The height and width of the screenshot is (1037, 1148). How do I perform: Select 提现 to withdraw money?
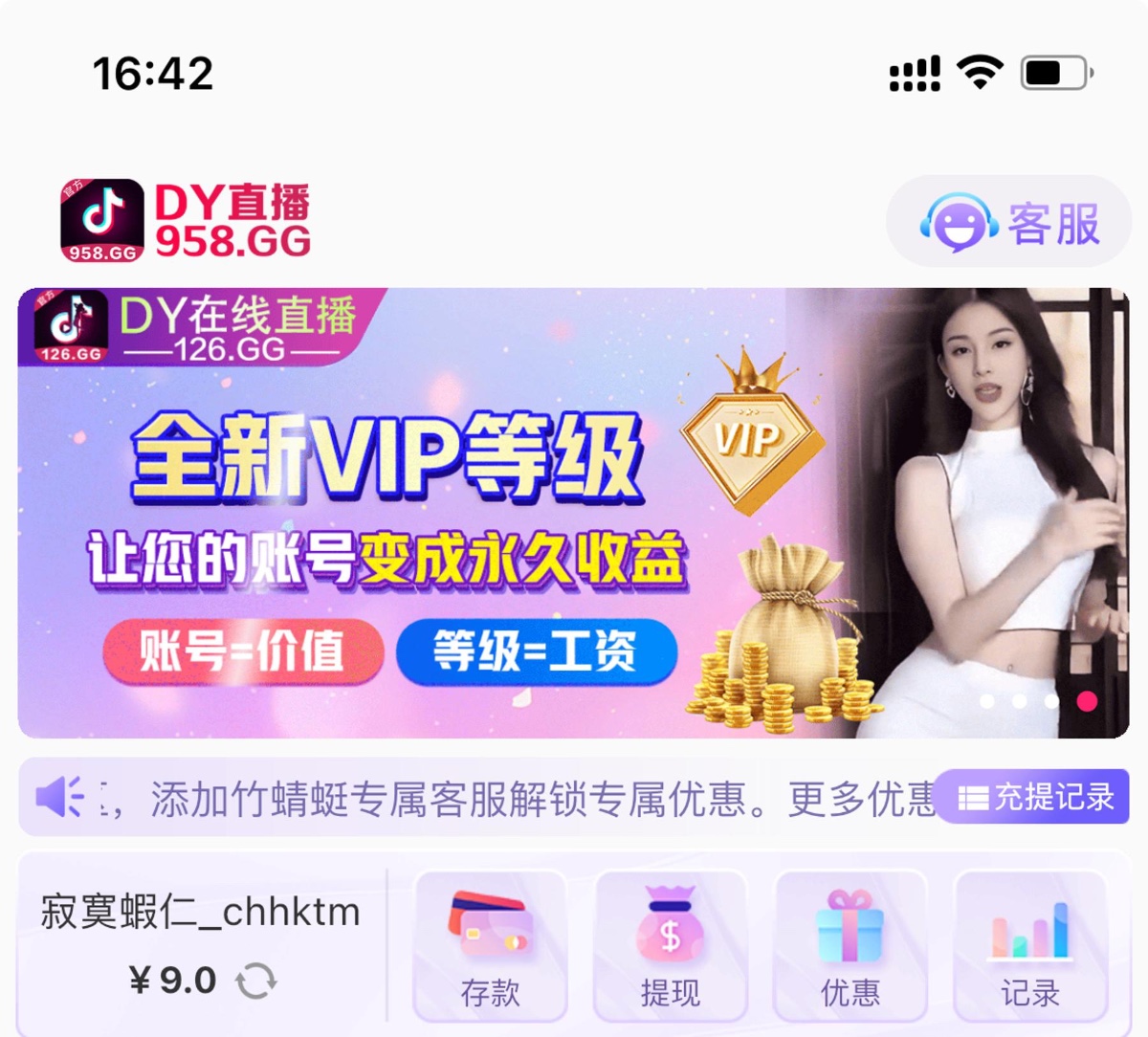(x=670, y=947)
